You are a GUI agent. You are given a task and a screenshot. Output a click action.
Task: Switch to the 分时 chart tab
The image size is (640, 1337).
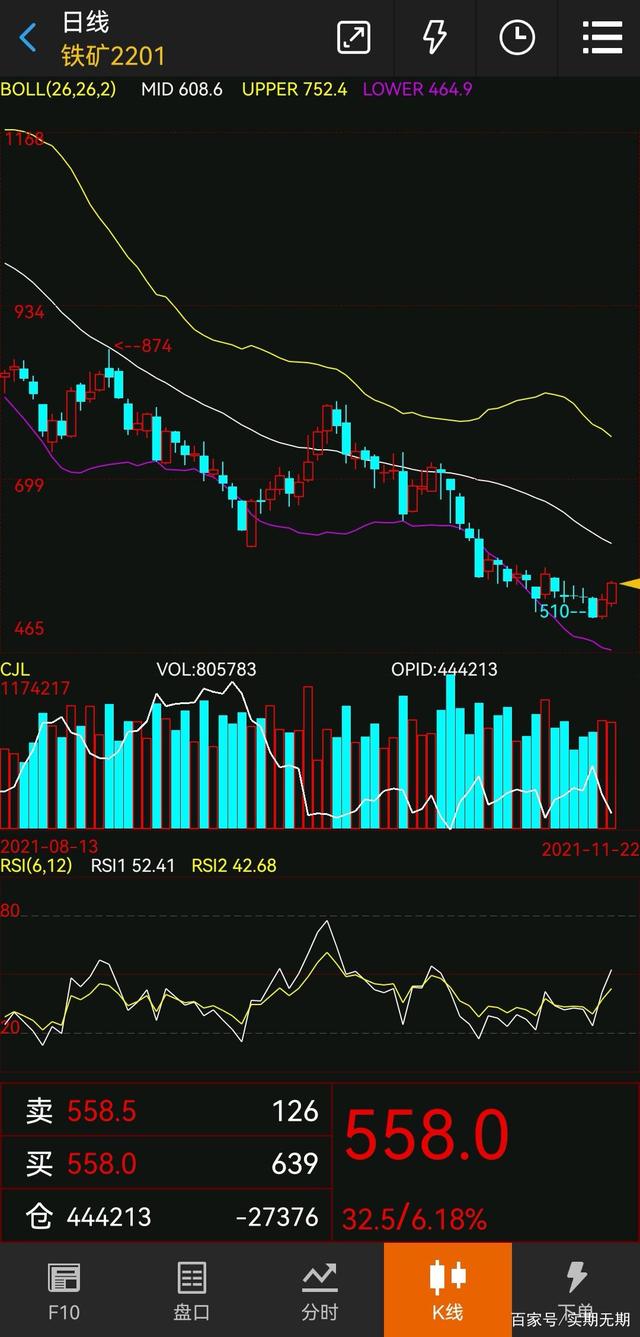(320, 1290)
